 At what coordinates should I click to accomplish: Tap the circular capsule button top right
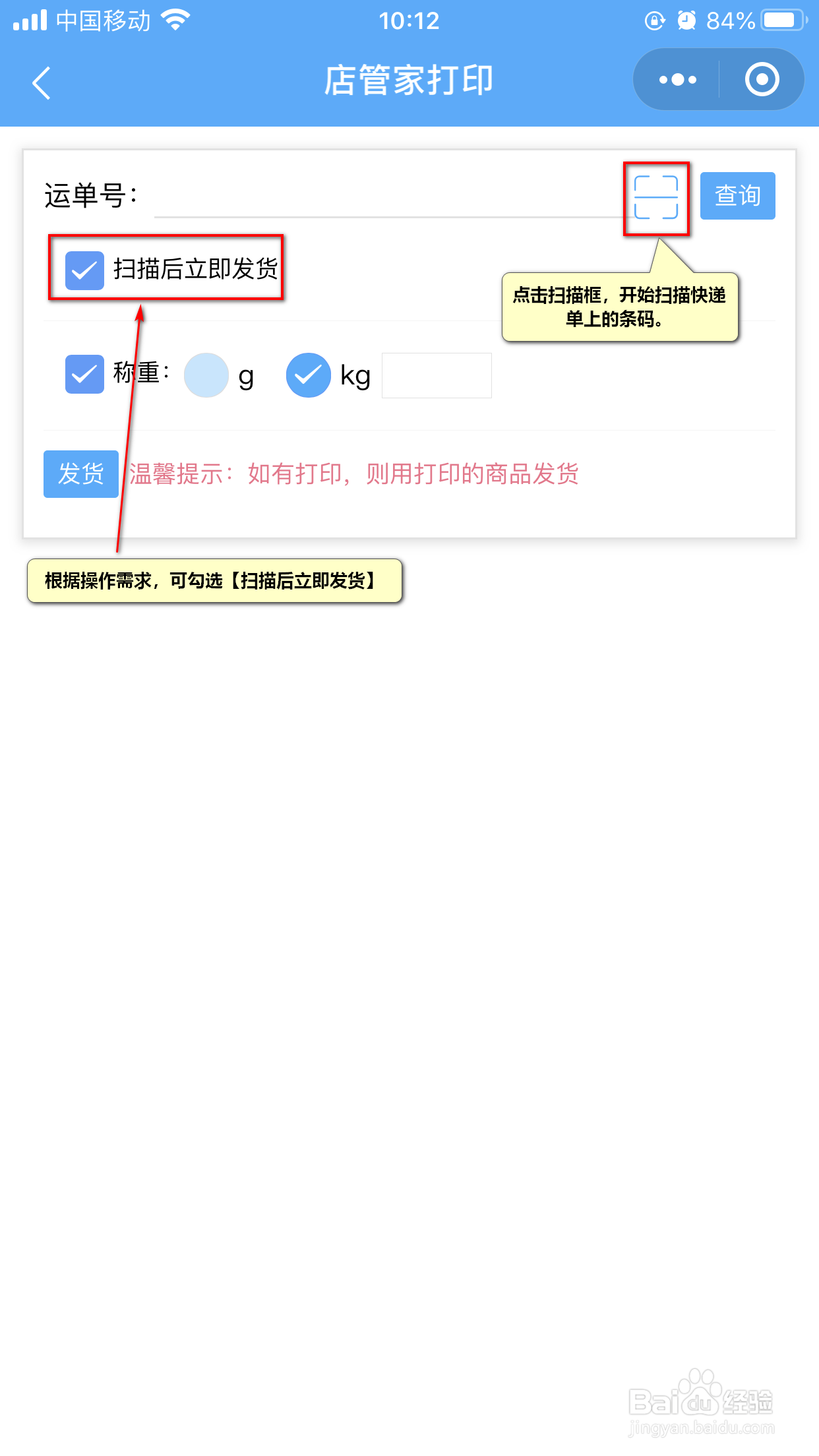762,79
